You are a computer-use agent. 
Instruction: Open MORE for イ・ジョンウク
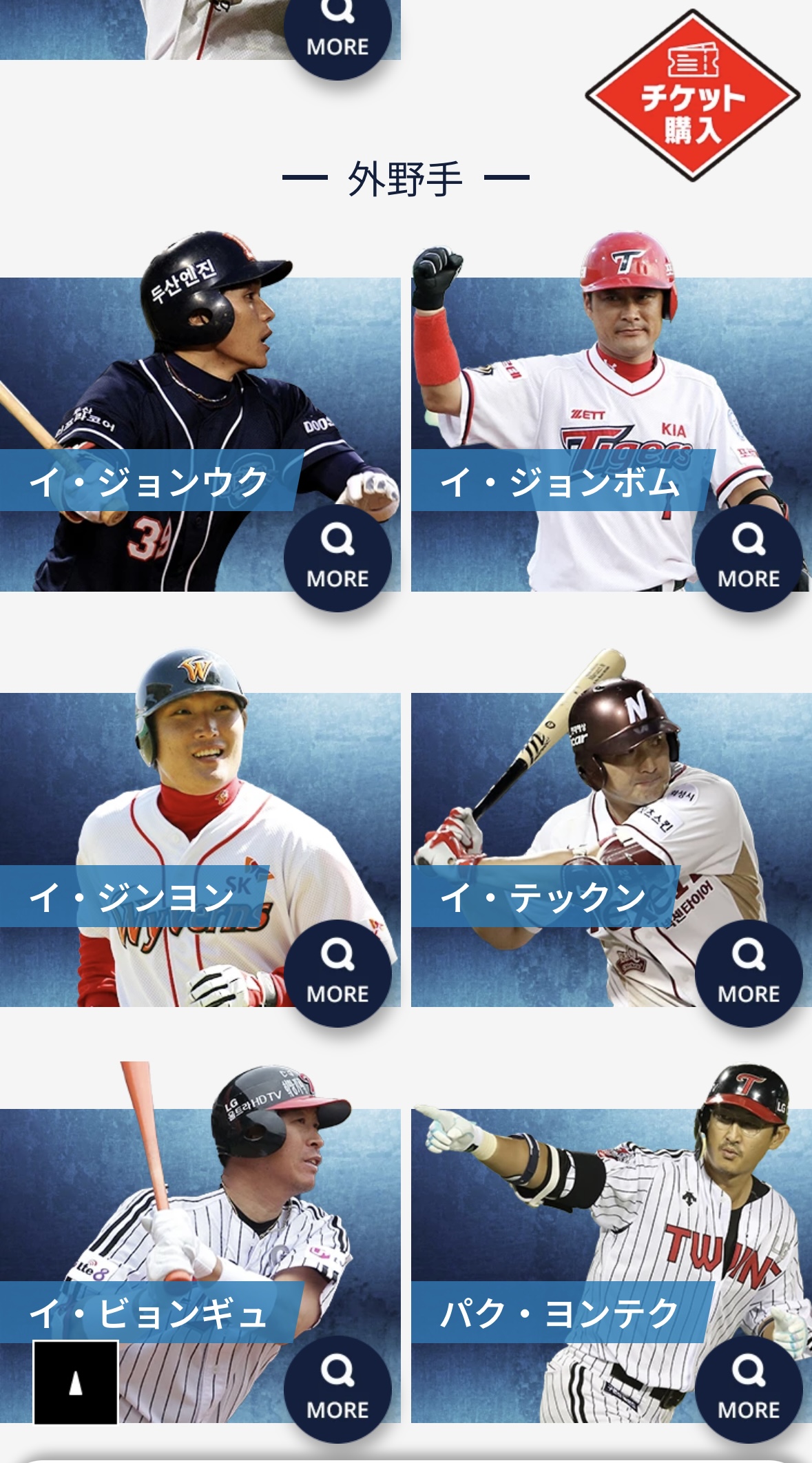[337, 558]
